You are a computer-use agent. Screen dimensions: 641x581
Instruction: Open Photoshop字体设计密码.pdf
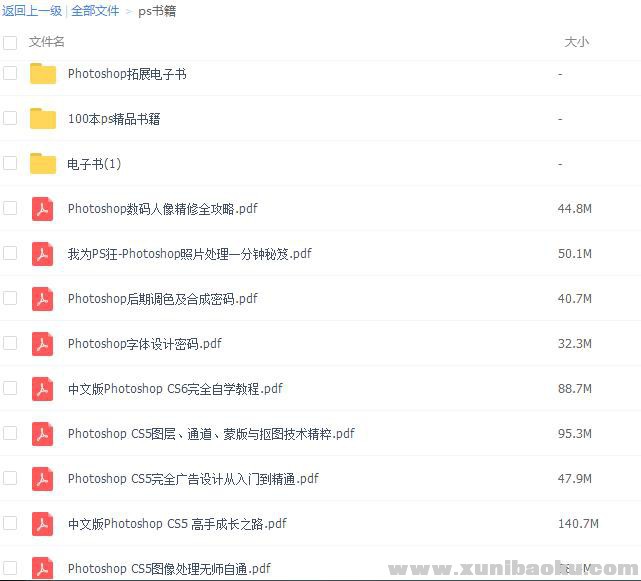[144, 344]
